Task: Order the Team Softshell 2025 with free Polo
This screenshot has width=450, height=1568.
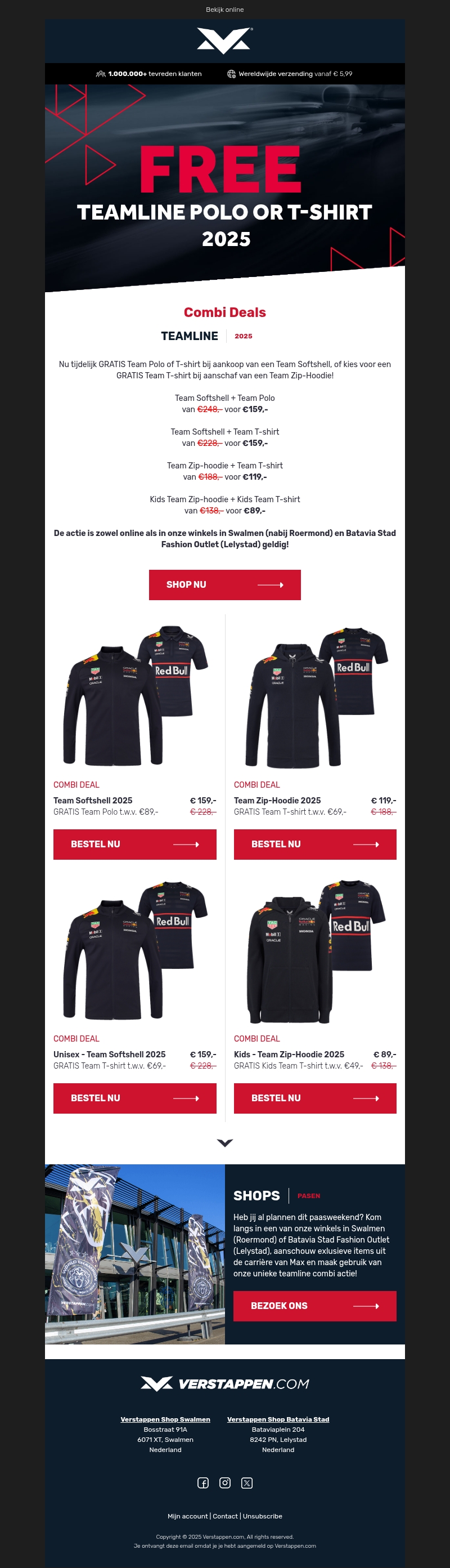Action: 134,845
